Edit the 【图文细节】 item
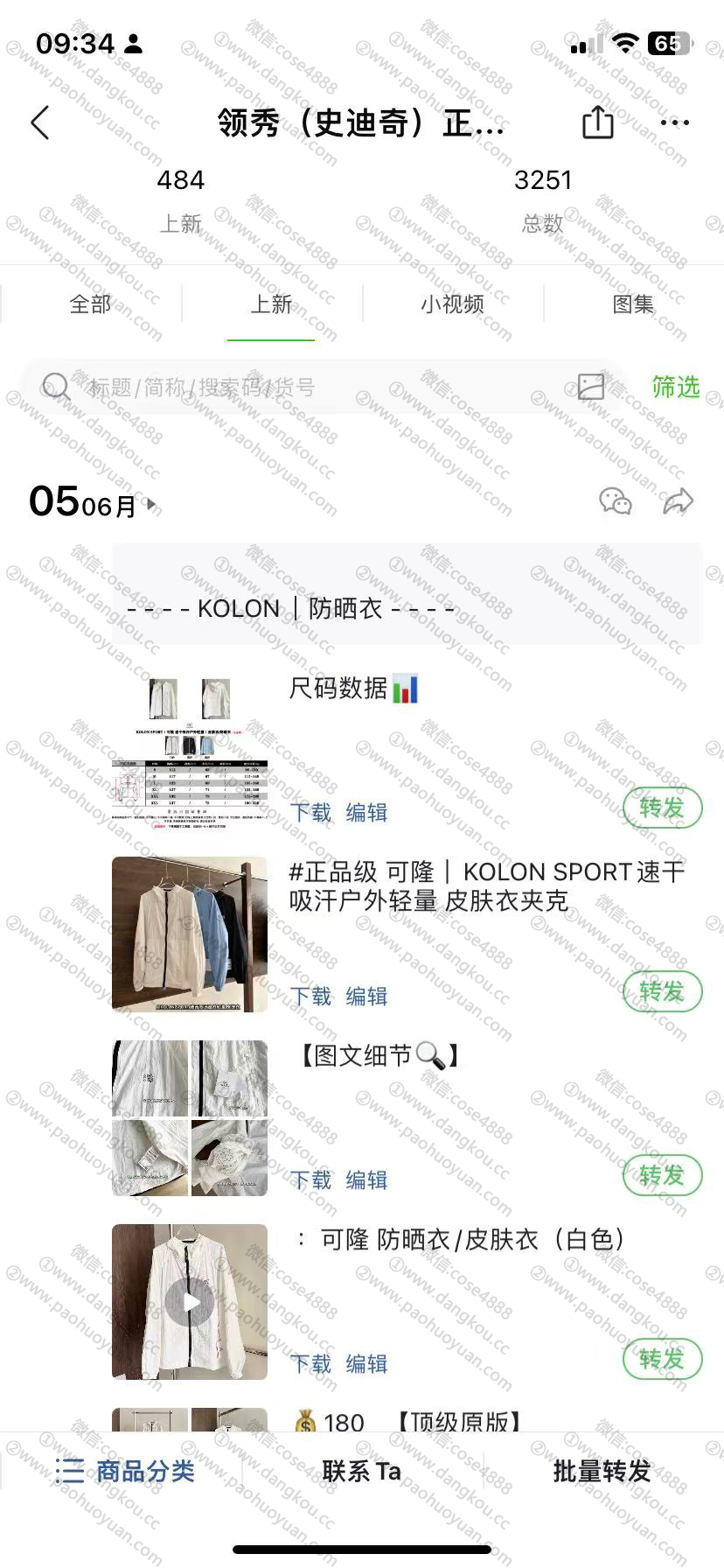724x1568 pixels. click(366, 1179)
